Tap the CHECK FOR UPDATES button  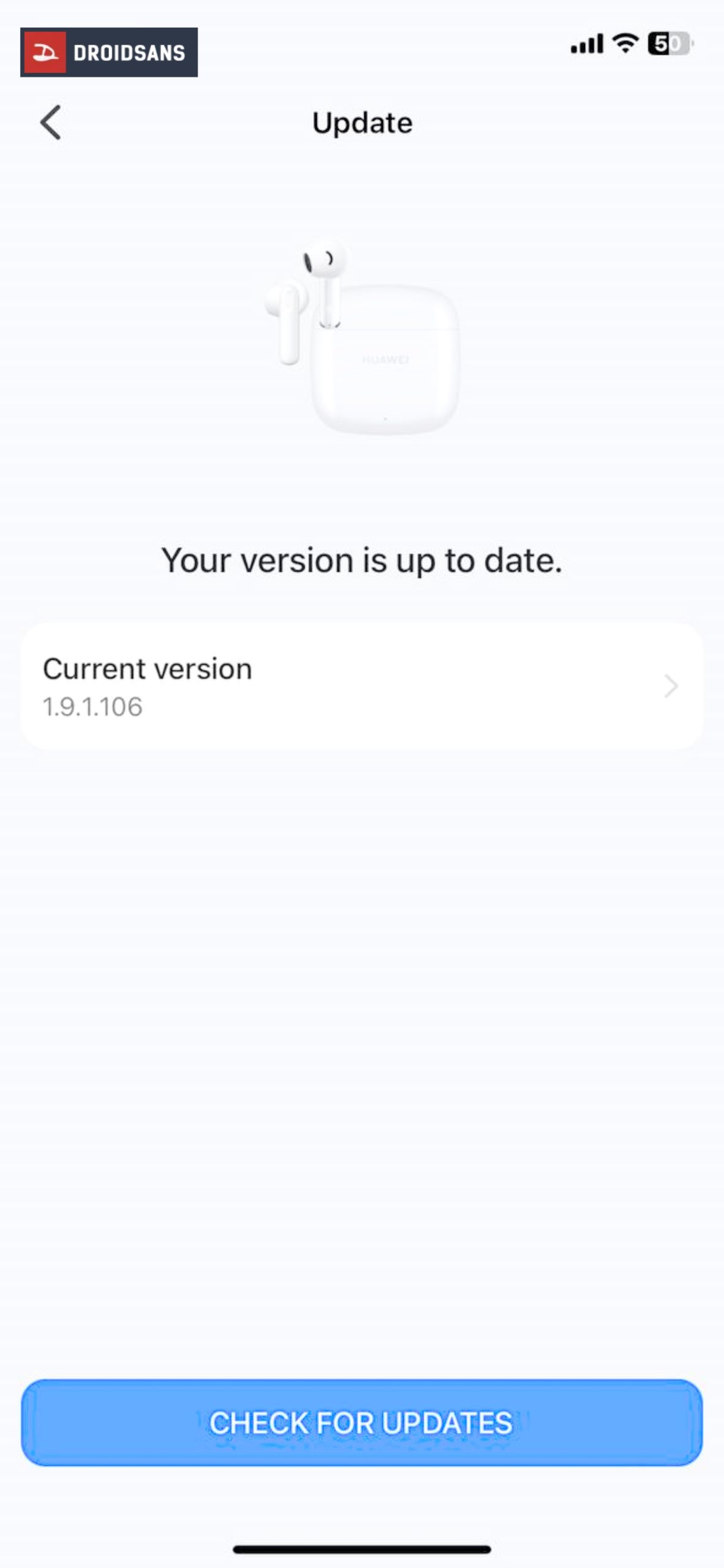tap(361, 1422)
